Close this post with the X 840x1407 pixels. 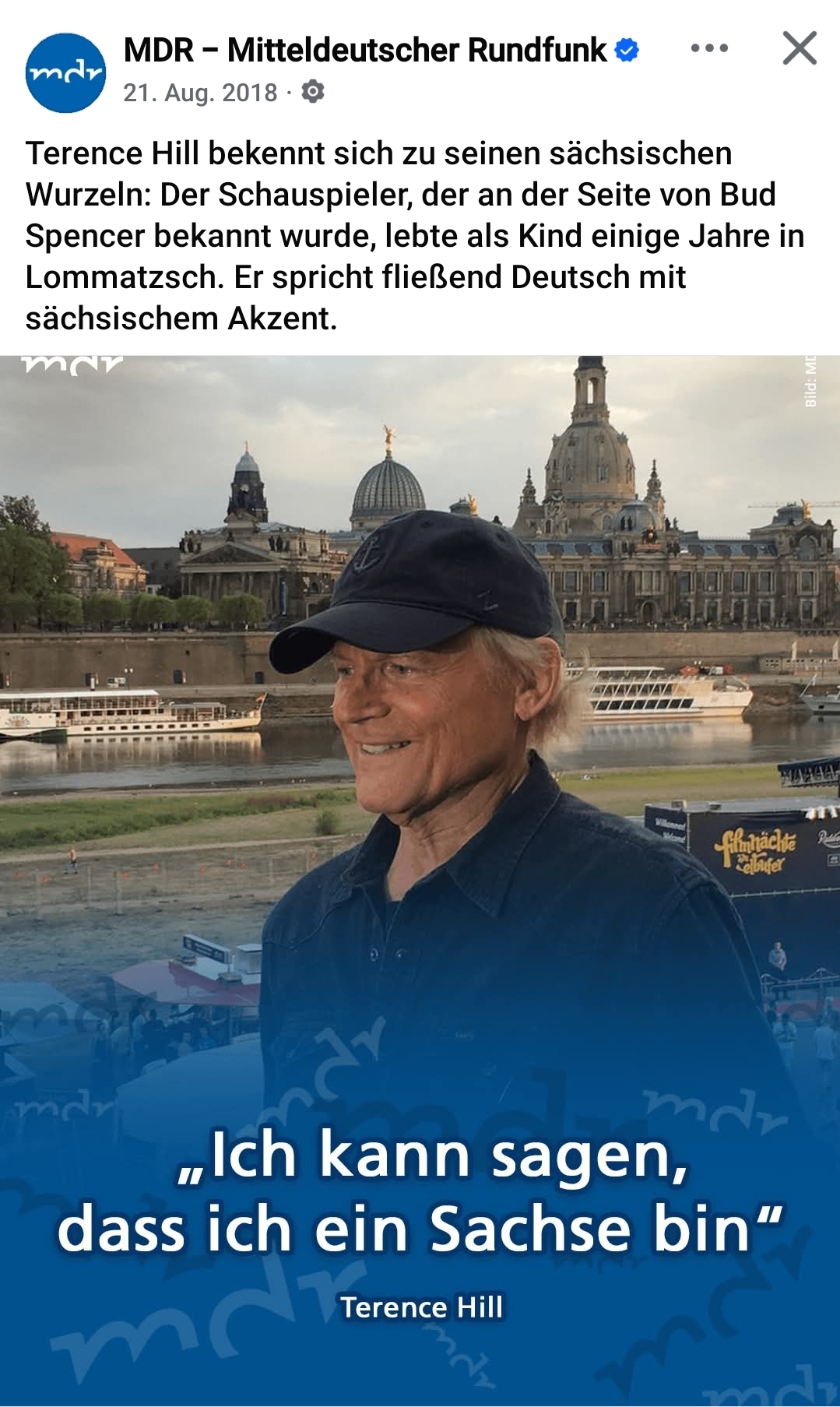point(800,48)
